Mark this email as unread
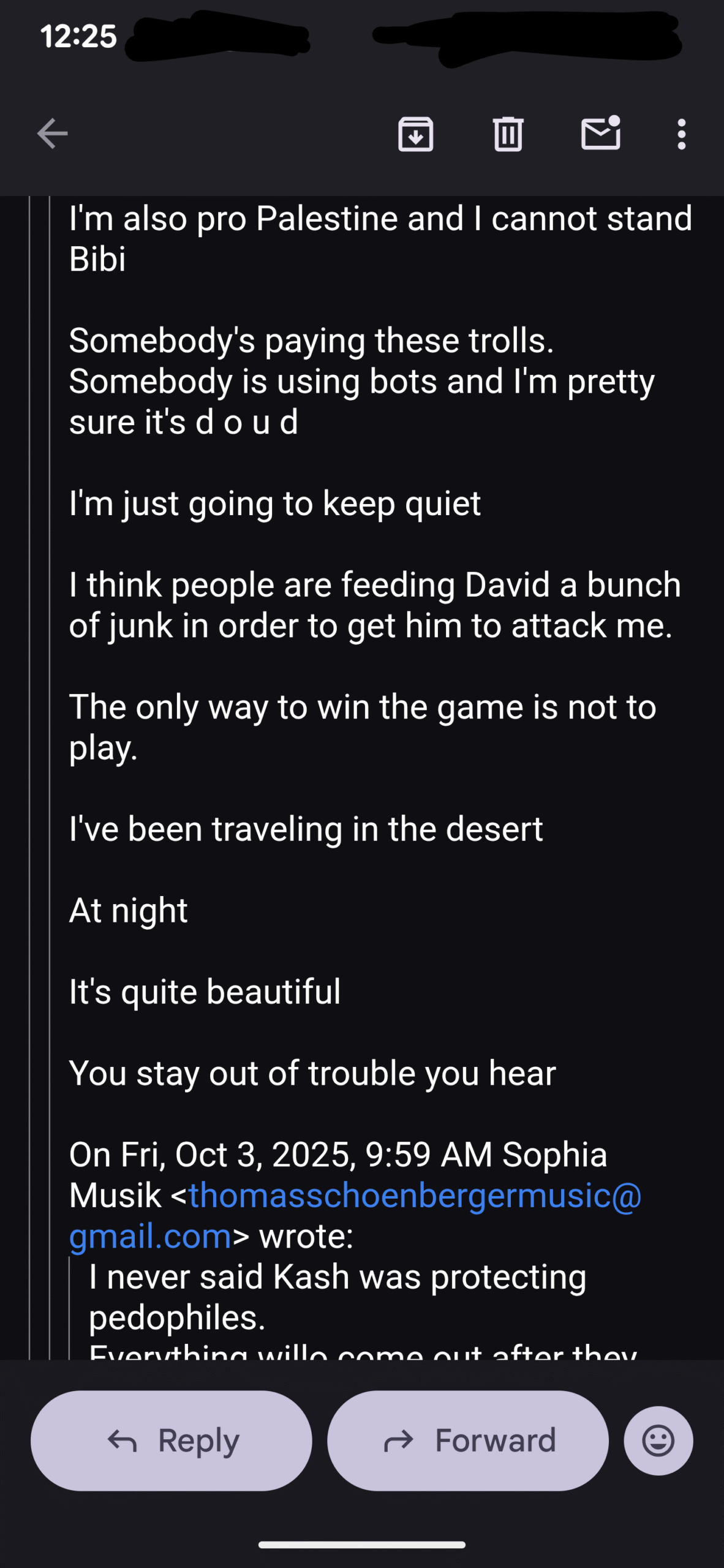 click(600, 134)
